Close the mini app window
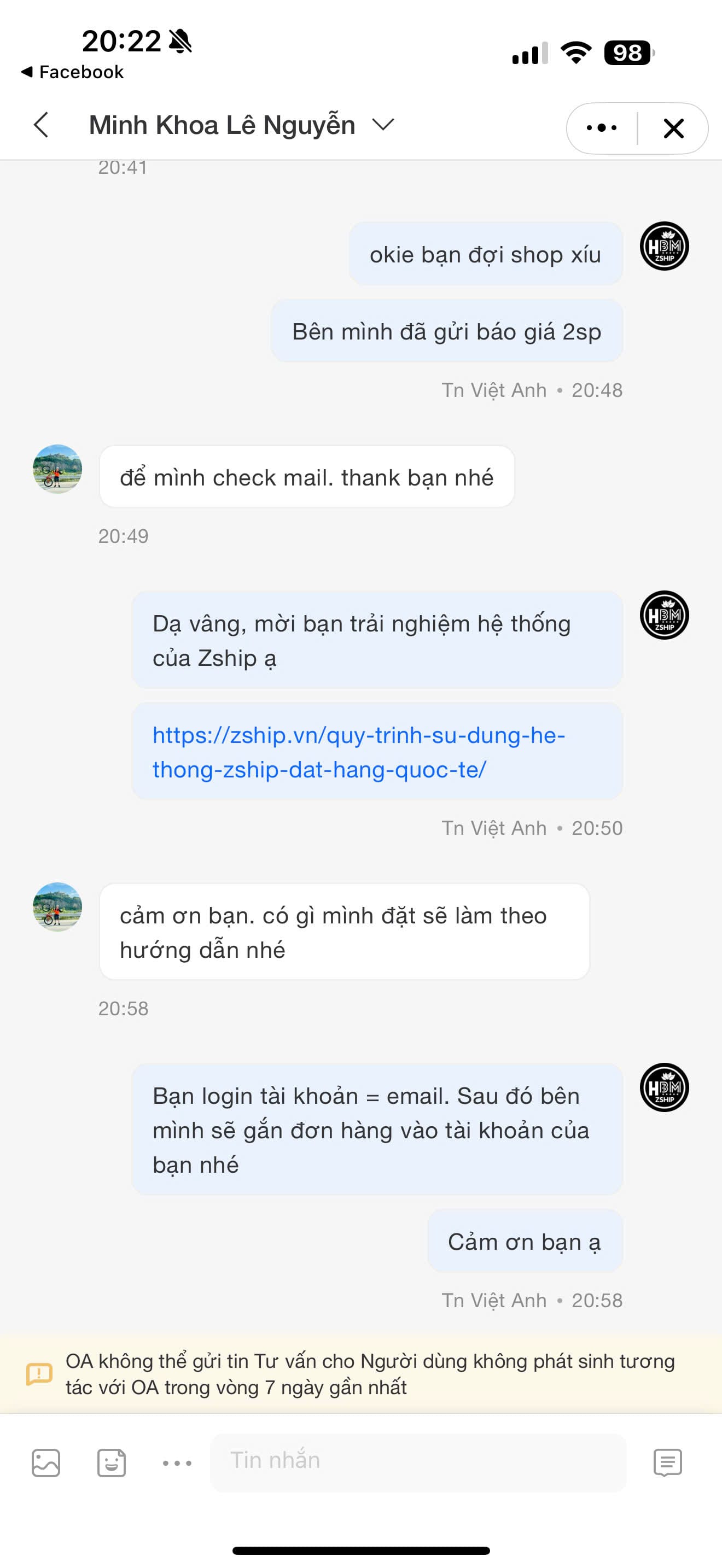722x1568 pixels. point(673,128)
